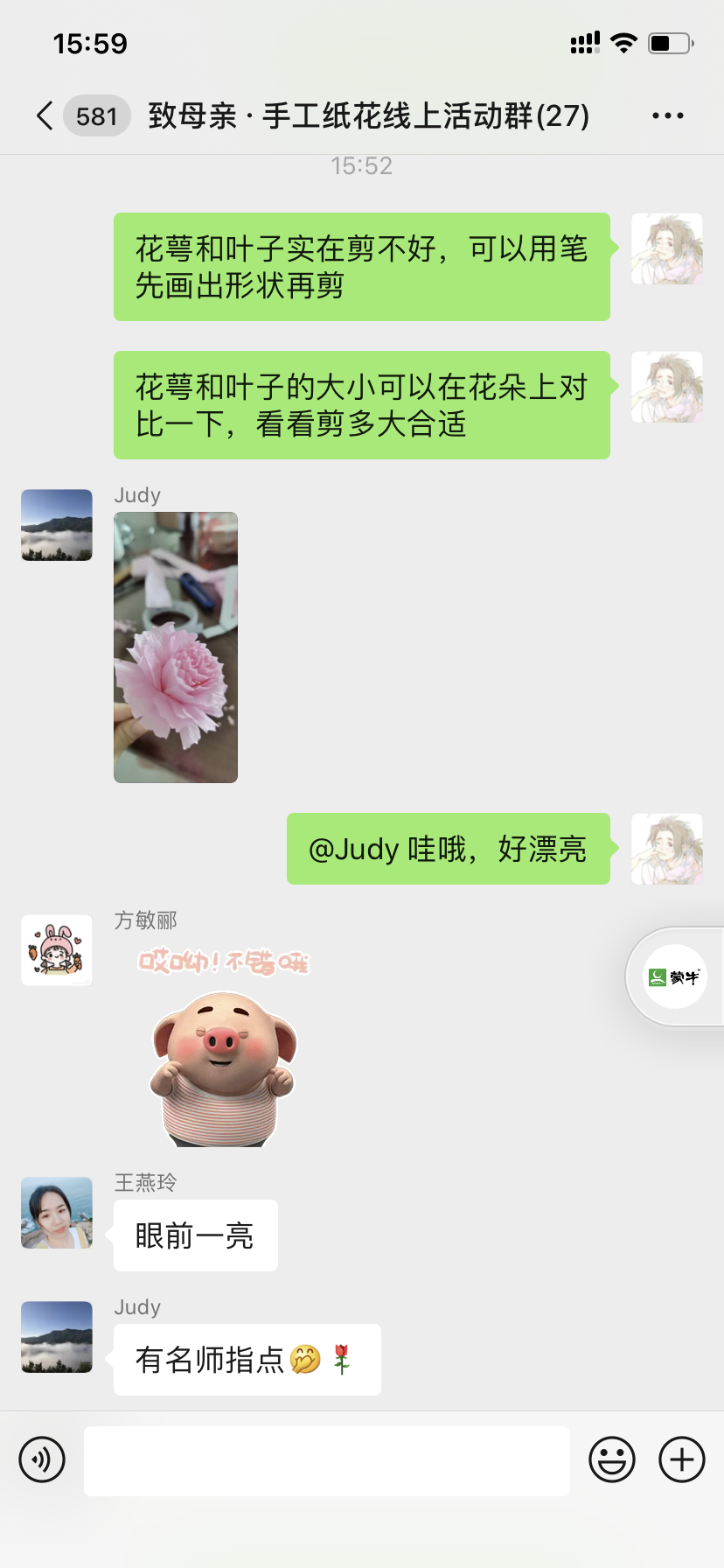Open Judy's pink paper flower photo

click(176, 647)
